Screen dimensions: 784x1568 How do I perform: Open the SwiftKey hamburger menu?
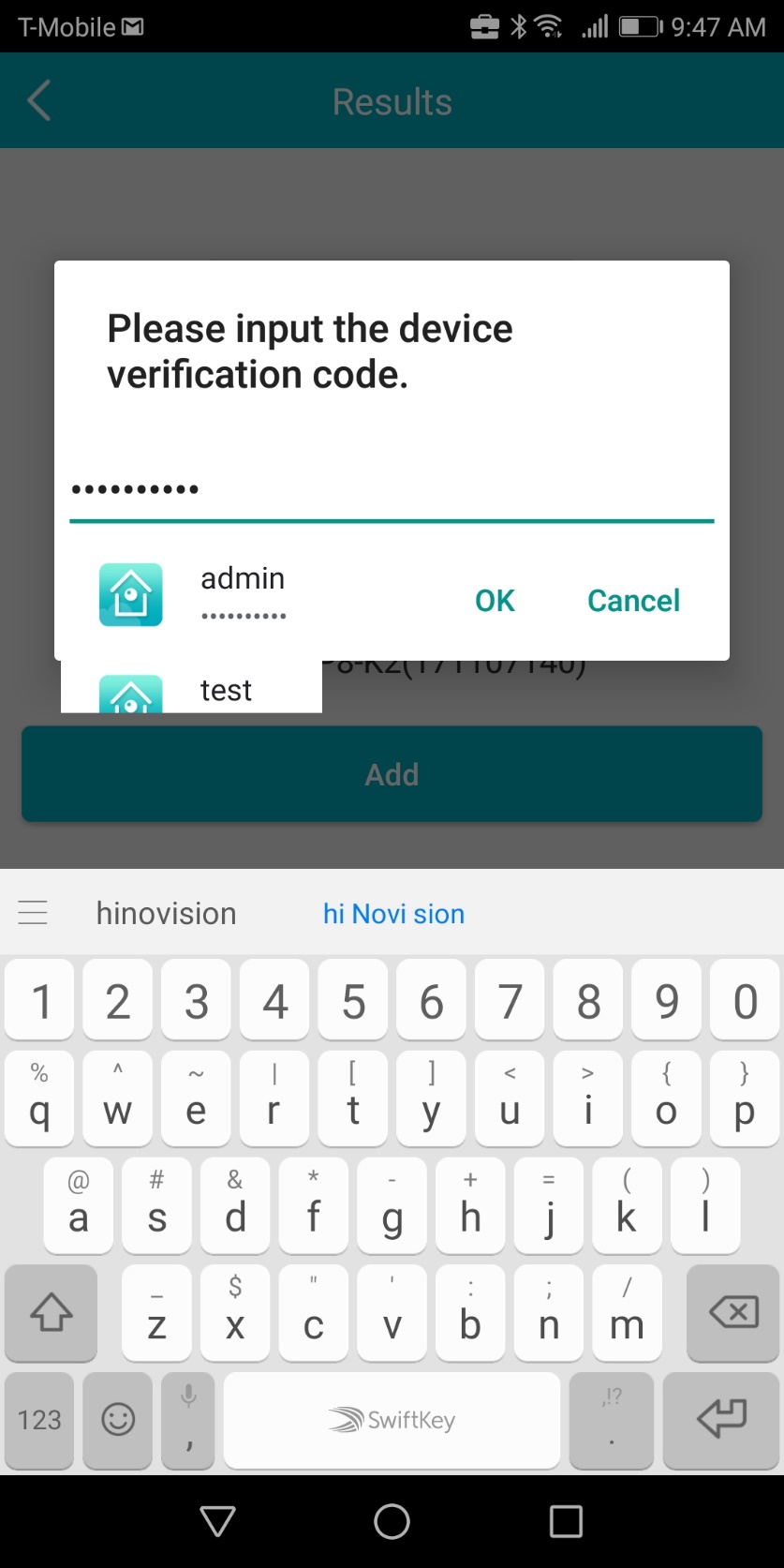[33, 913]
